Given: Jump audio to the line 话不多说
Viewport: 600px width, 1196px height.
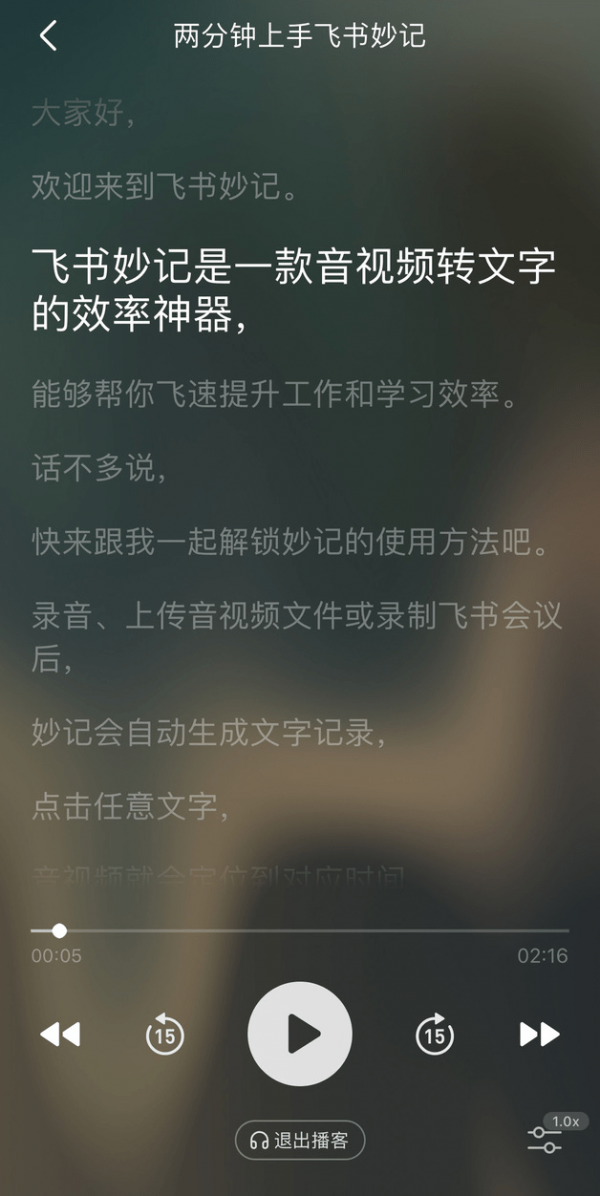Looking at the screenshot, I should (100, 468).
